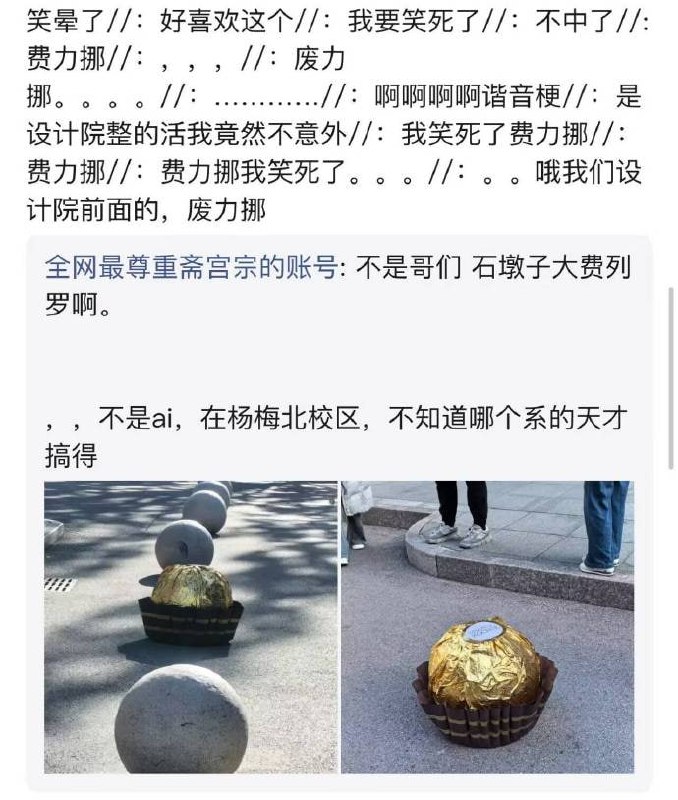The width and height of the screenshot is (678, 800).
Task: View the right photo of the golden chocolate ball
Action: (x=487, y=627)
